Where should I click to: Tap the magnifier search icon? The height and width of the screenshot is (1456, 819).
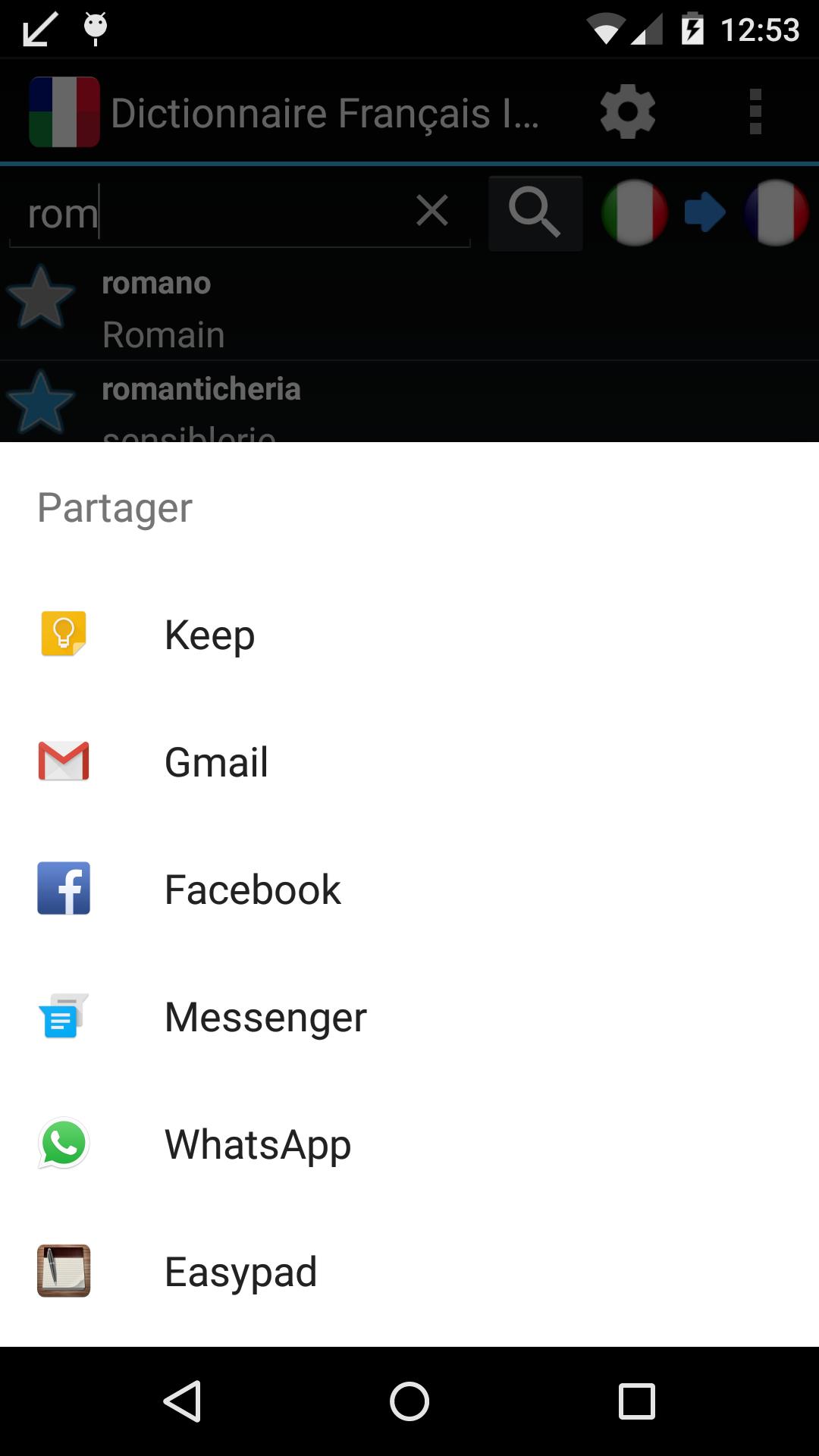tap(535, 212)
